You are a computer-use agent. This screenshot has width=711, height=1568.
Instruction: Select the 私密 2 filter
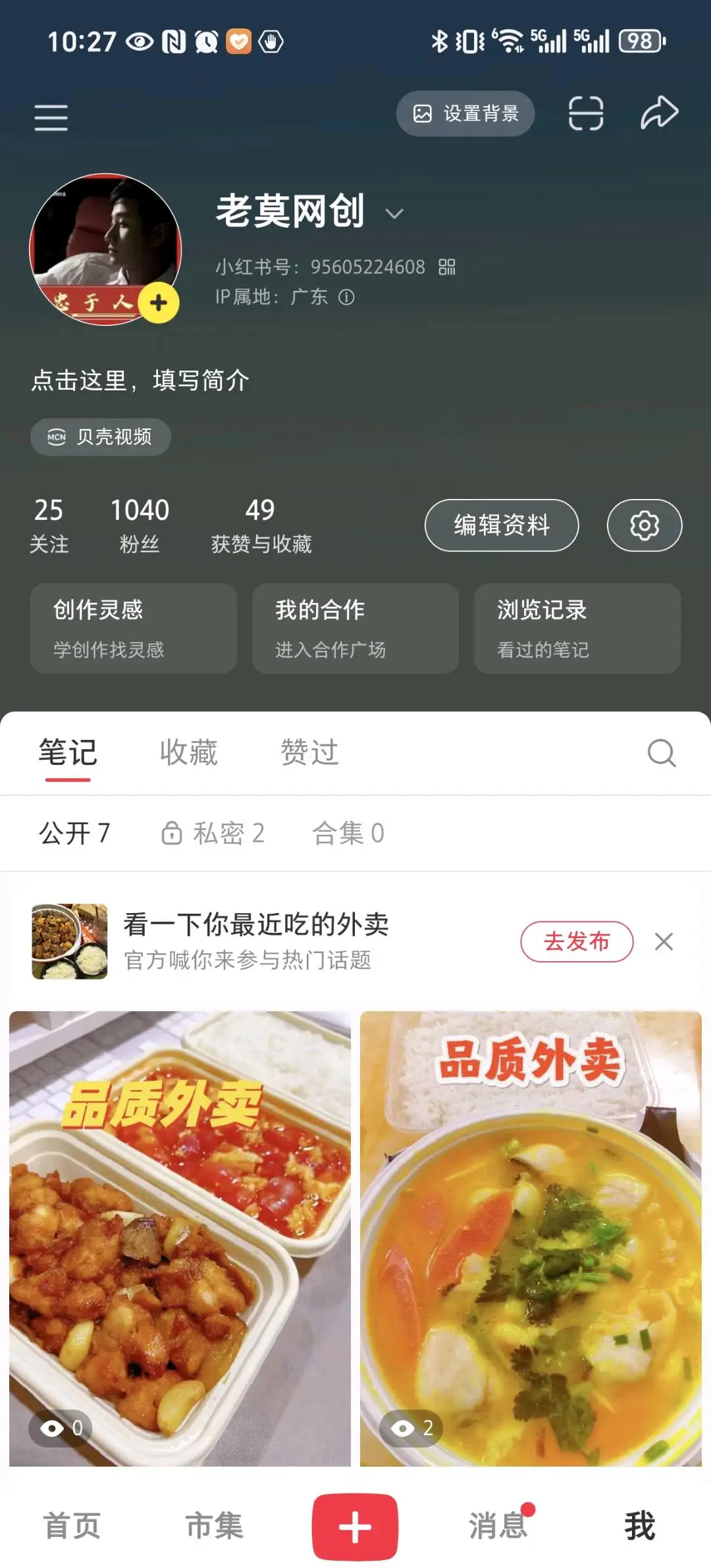point(213,833)
